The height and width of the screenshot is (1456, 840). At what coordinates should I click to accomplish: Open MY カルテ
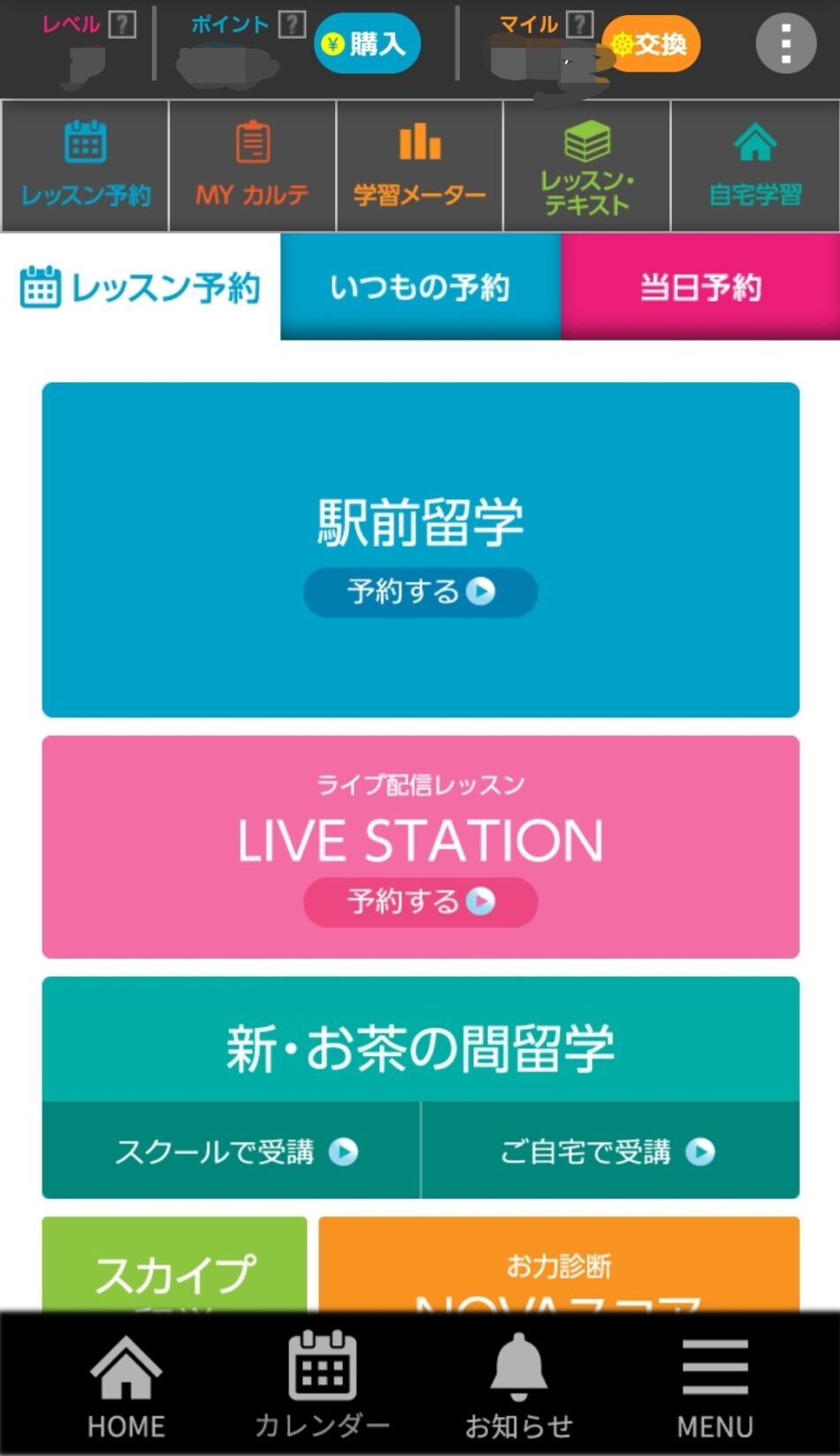pyautogui.click(x=252, y=165)
